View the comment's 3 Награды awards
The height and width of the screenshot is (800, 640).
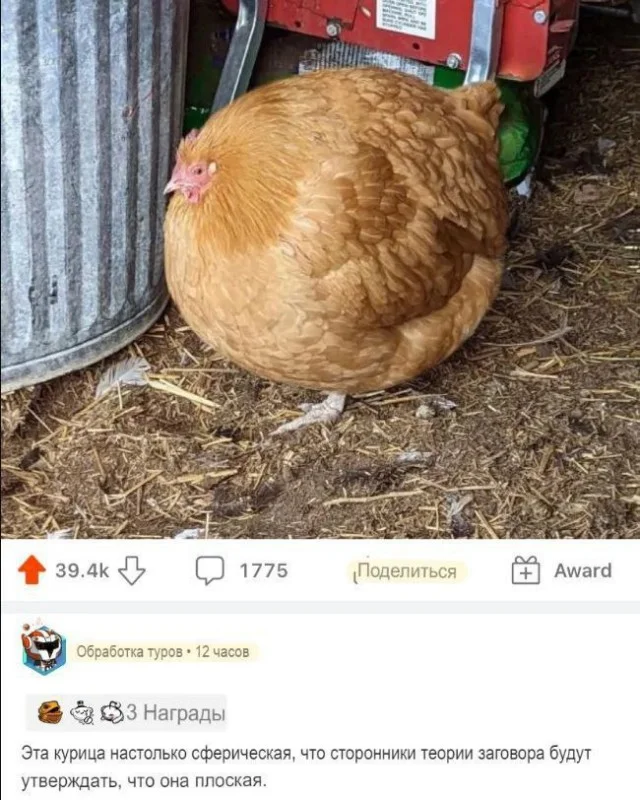pos(130,713)
